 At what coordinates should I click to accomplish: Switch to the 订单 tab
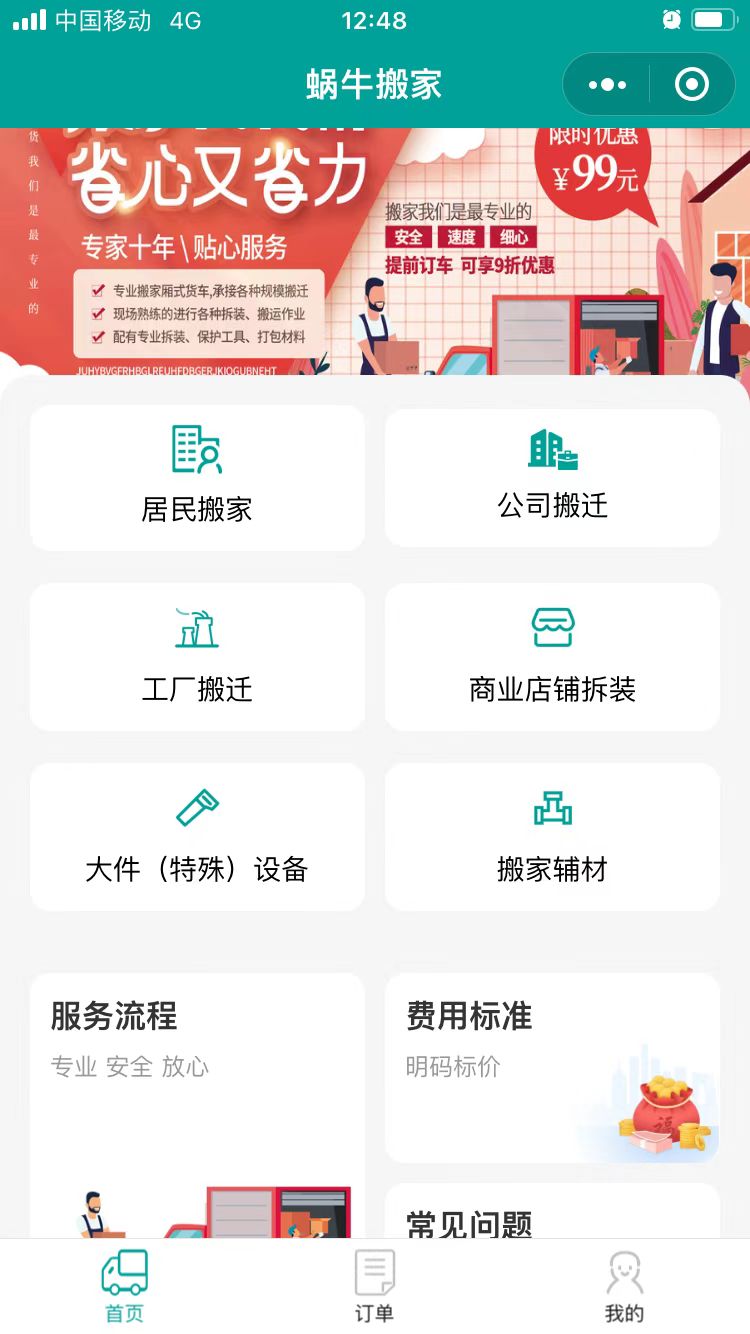[375, 1287]
